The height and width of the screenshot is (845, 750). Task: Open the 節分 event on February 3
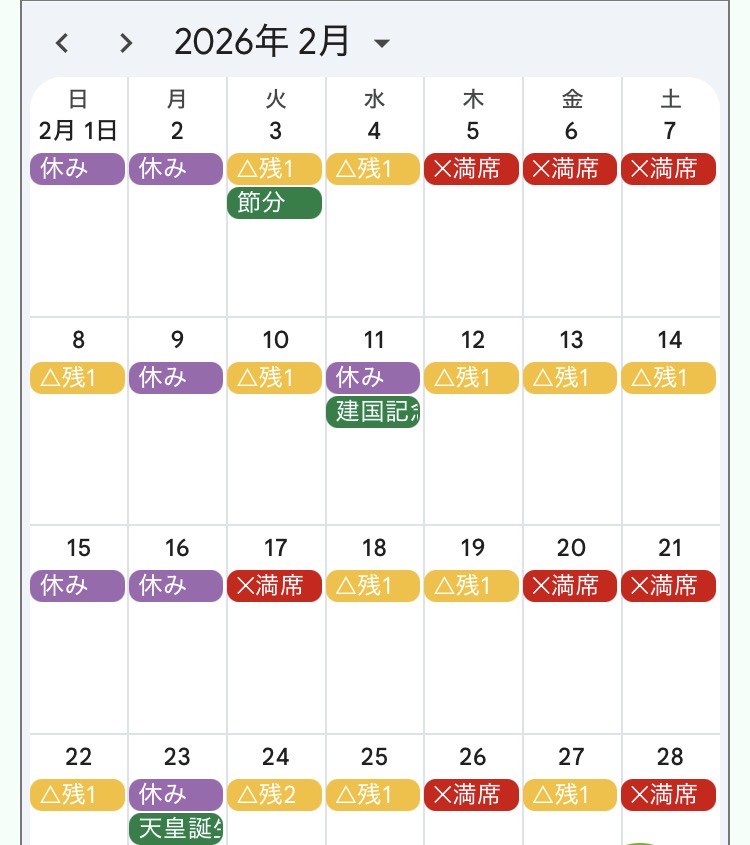[274, 202]
